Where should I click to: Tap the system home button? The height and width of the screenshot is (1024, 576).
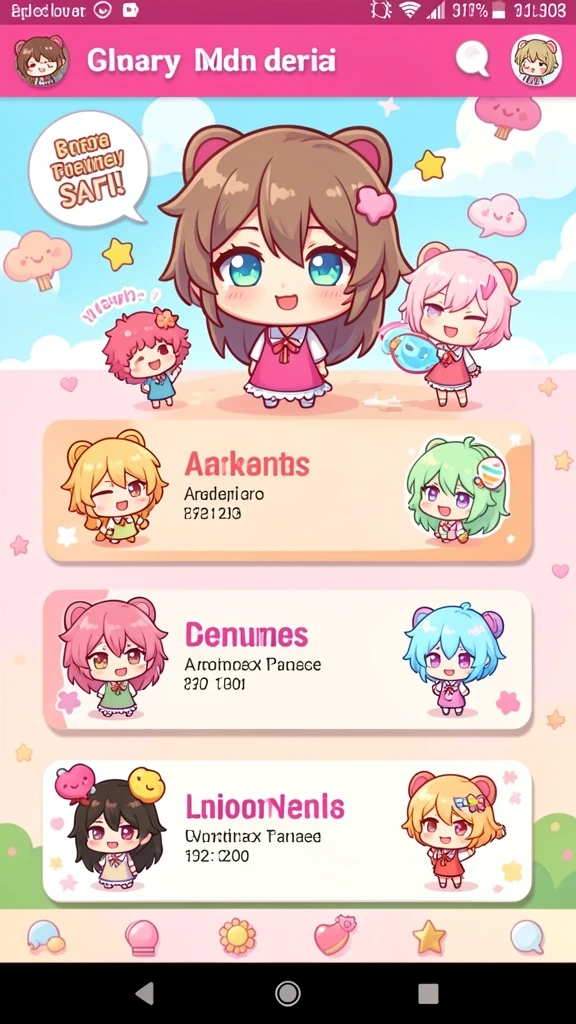(287, 993)
